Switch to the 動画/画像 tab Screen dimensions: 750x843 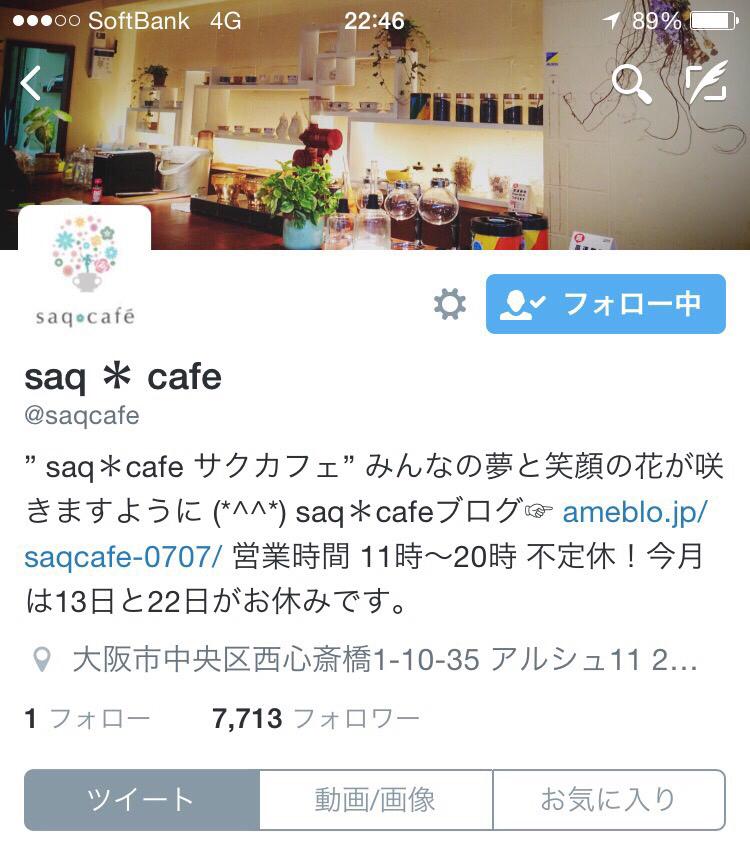pos(375,799)
